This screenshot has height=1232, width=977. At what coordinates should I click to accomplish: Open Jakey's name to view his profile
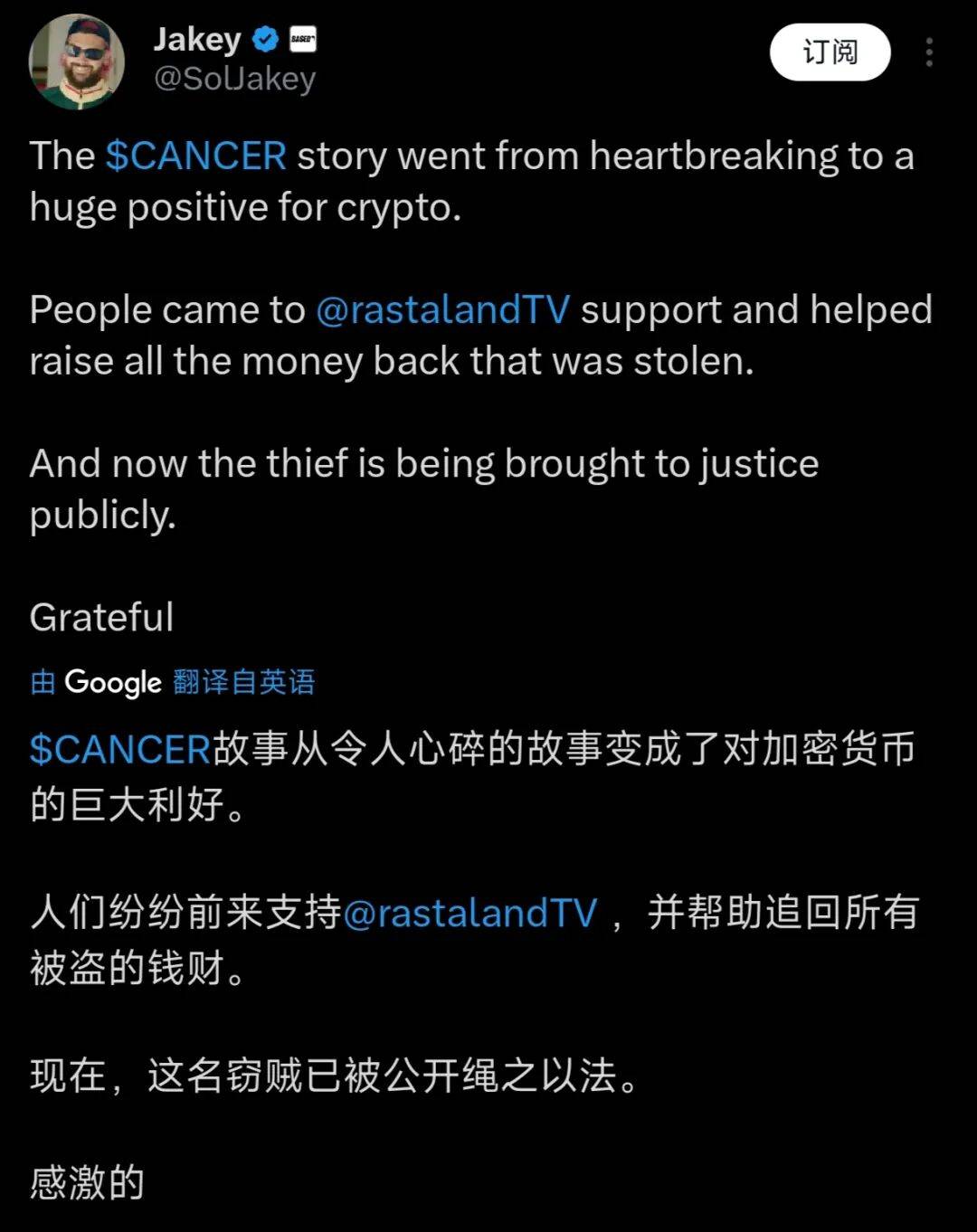click(197, 39)
